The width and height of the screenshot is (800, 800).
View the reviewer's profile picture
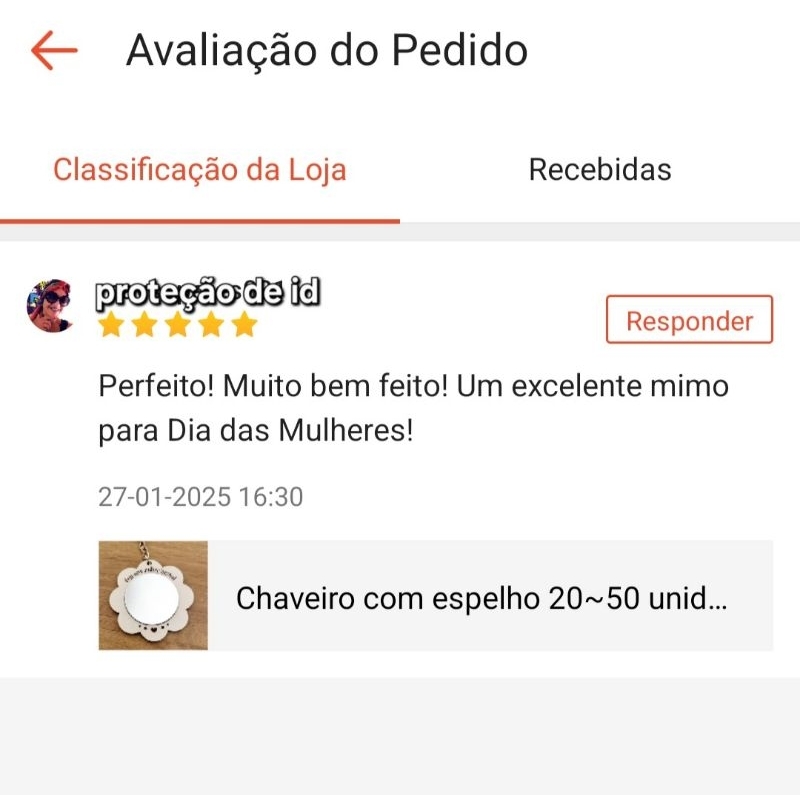pos(50,306)
